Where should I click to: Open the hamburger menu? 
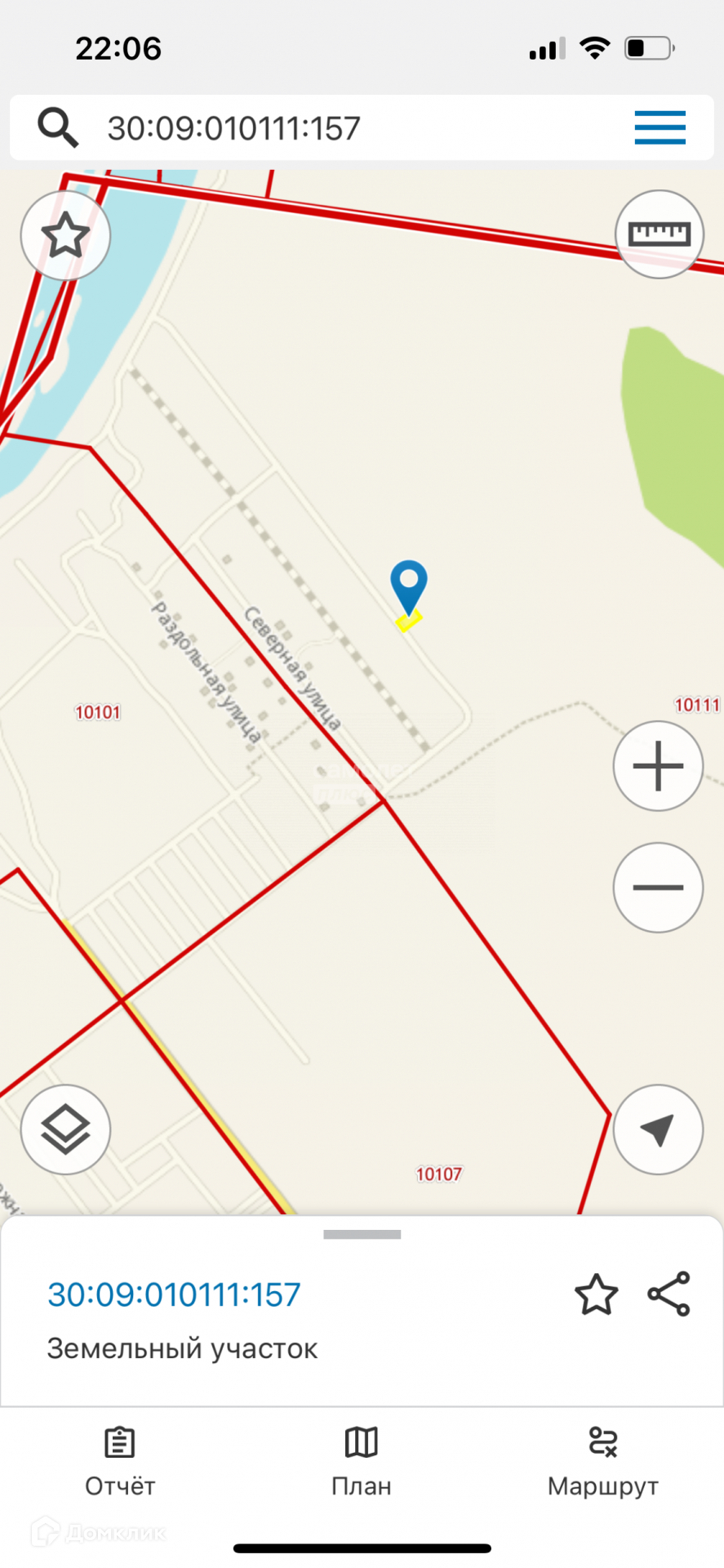(660, 127)
